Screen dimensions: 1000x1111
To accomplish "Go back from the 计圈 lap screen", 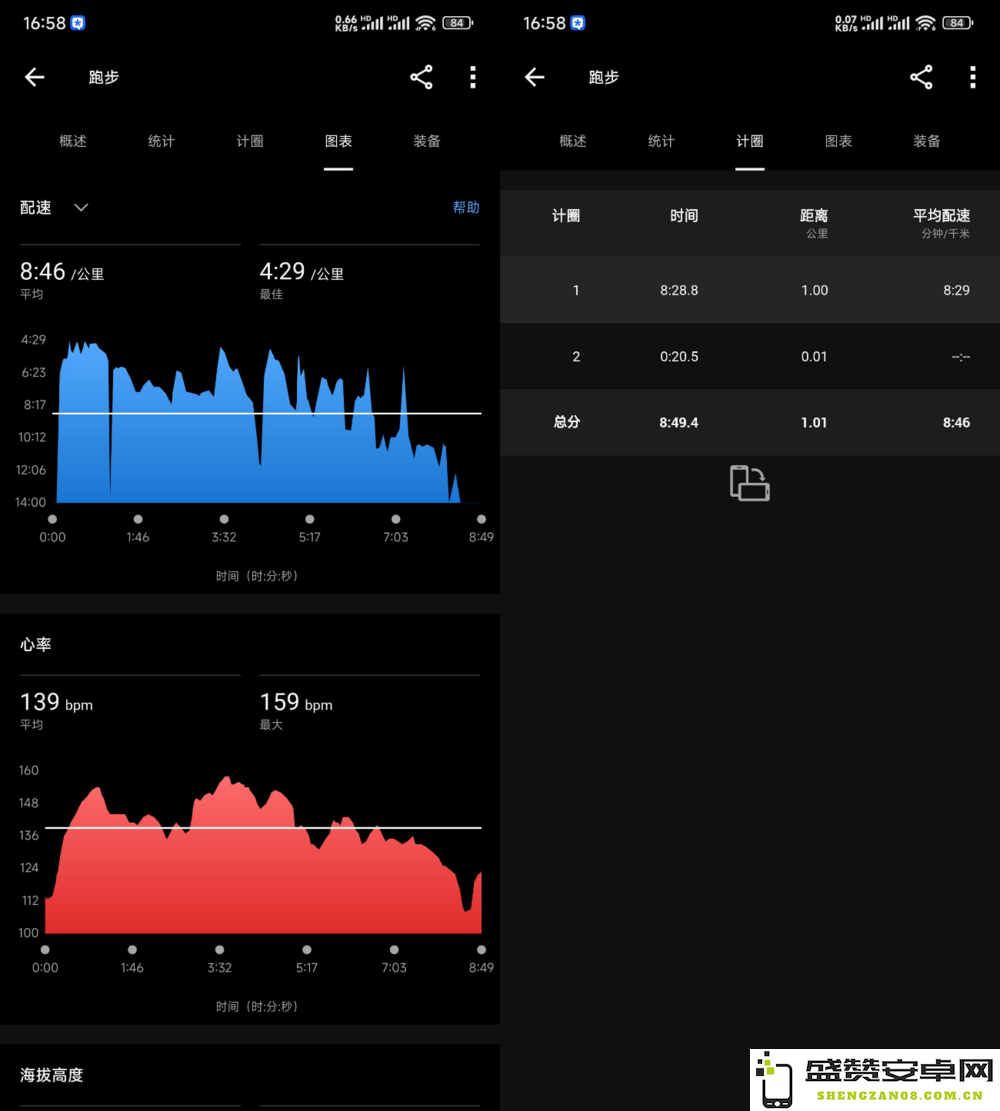I will 535,77.
